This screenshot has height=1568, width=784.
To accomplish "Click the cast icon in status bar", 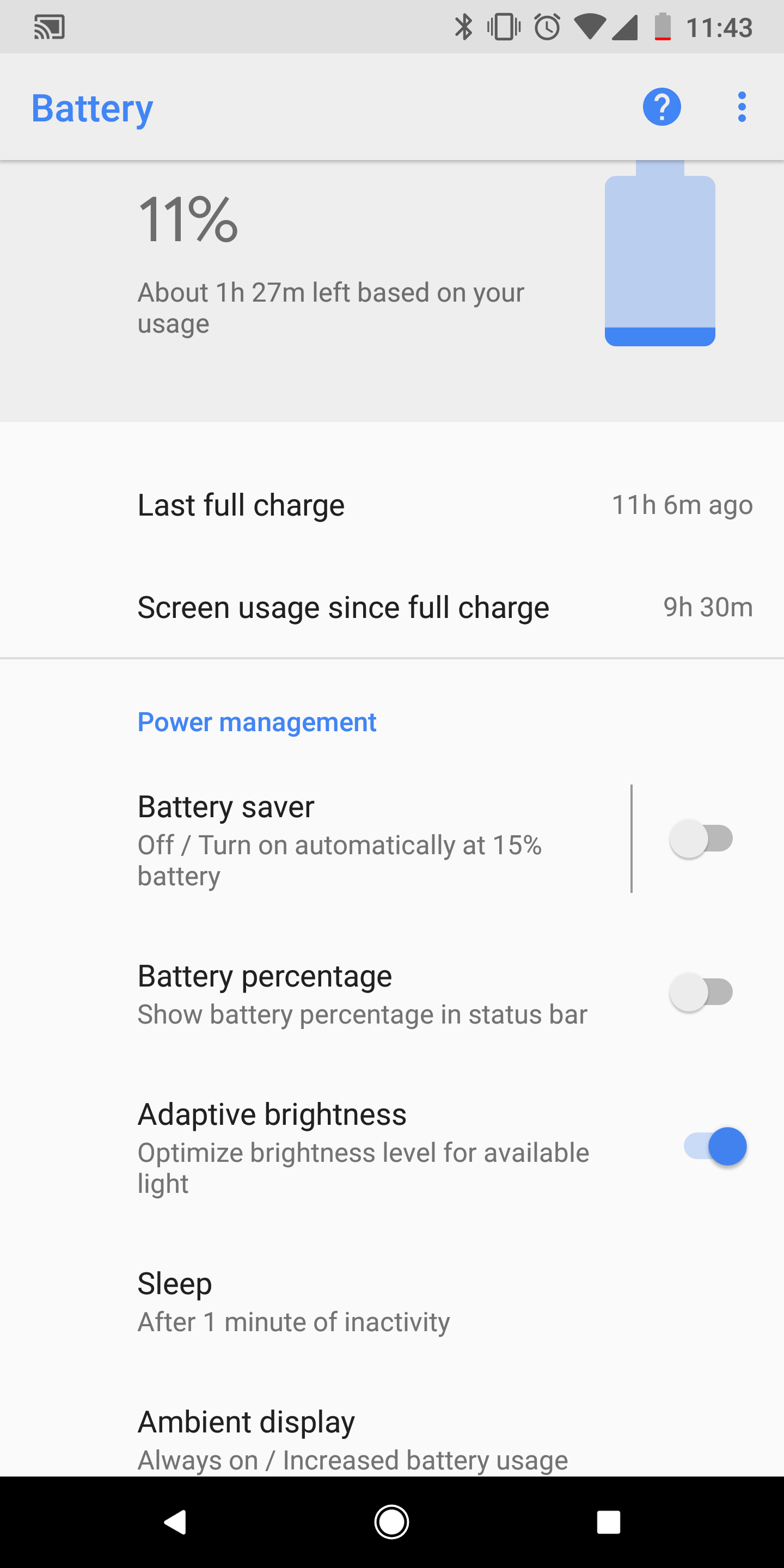I will click(x=48, y=26).
